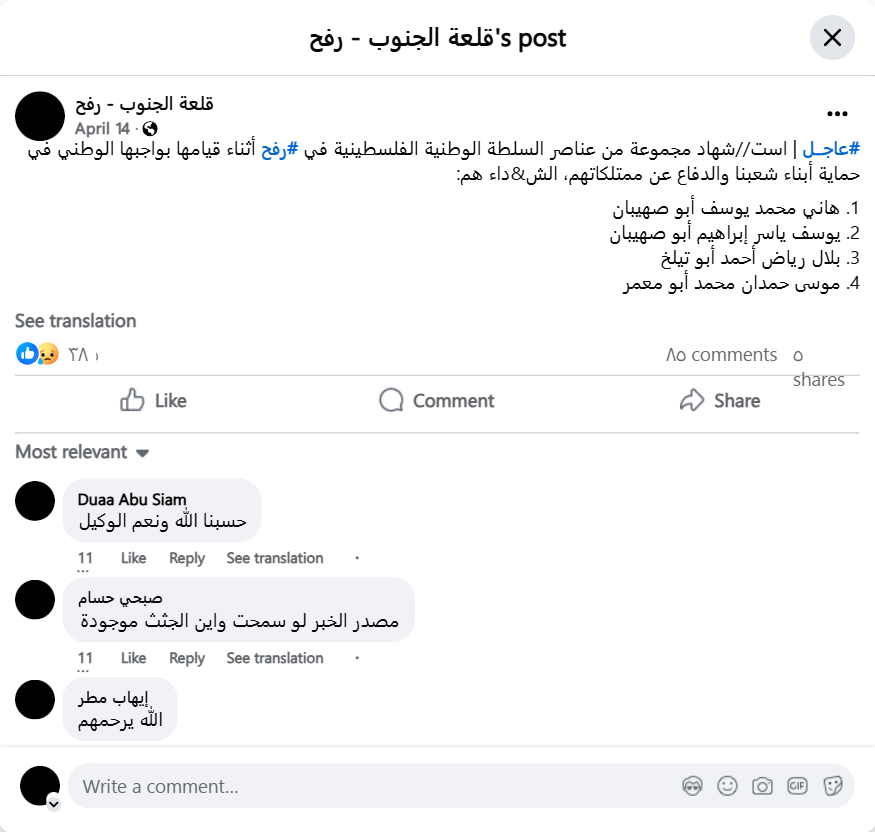875x832 pixels.
Task: Close the post dialog
Action: (x=832, y=39)
